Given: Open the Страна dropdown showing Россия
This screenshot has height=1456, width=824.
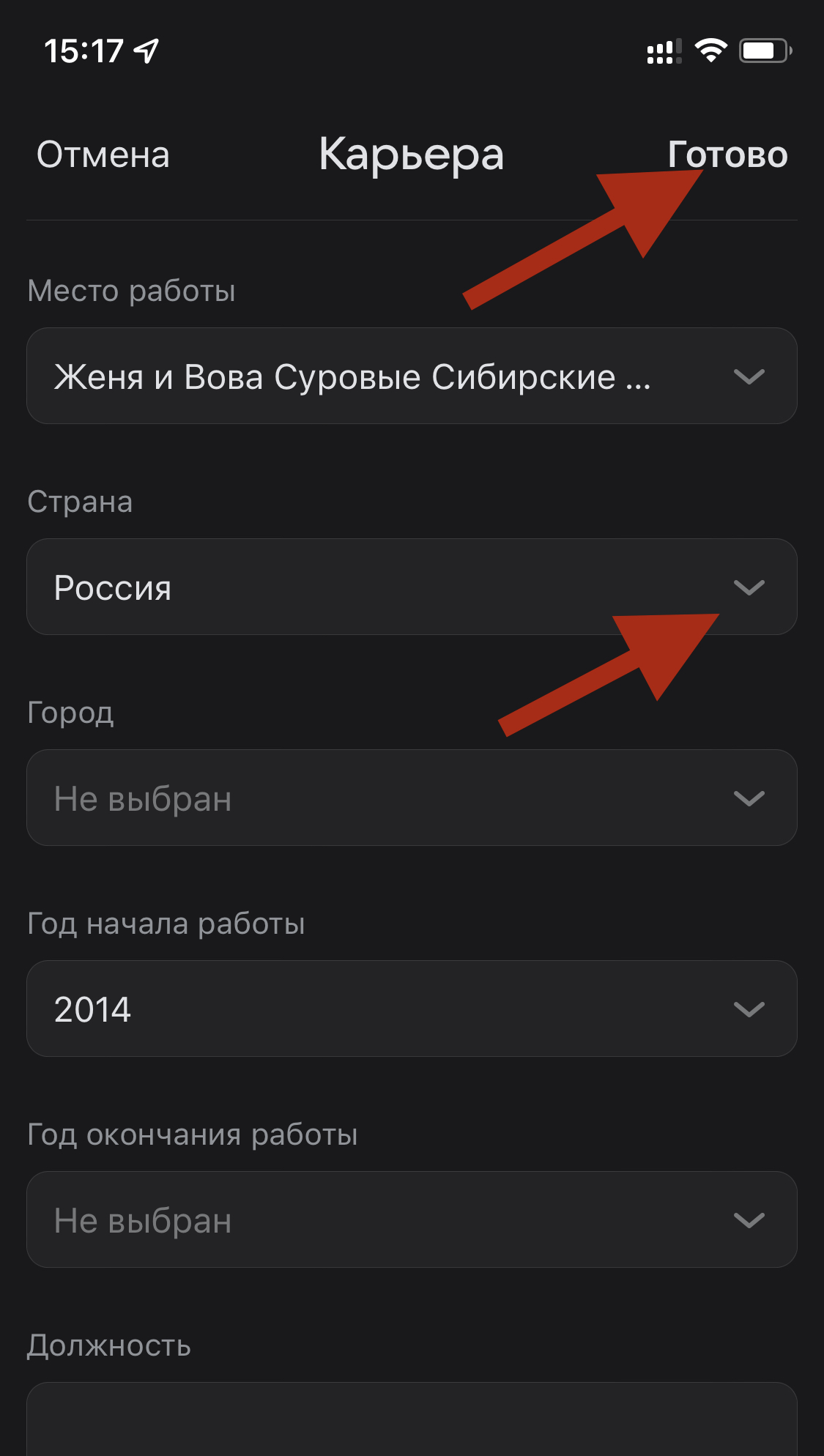Looking at the screenshot, I should 412,587.
